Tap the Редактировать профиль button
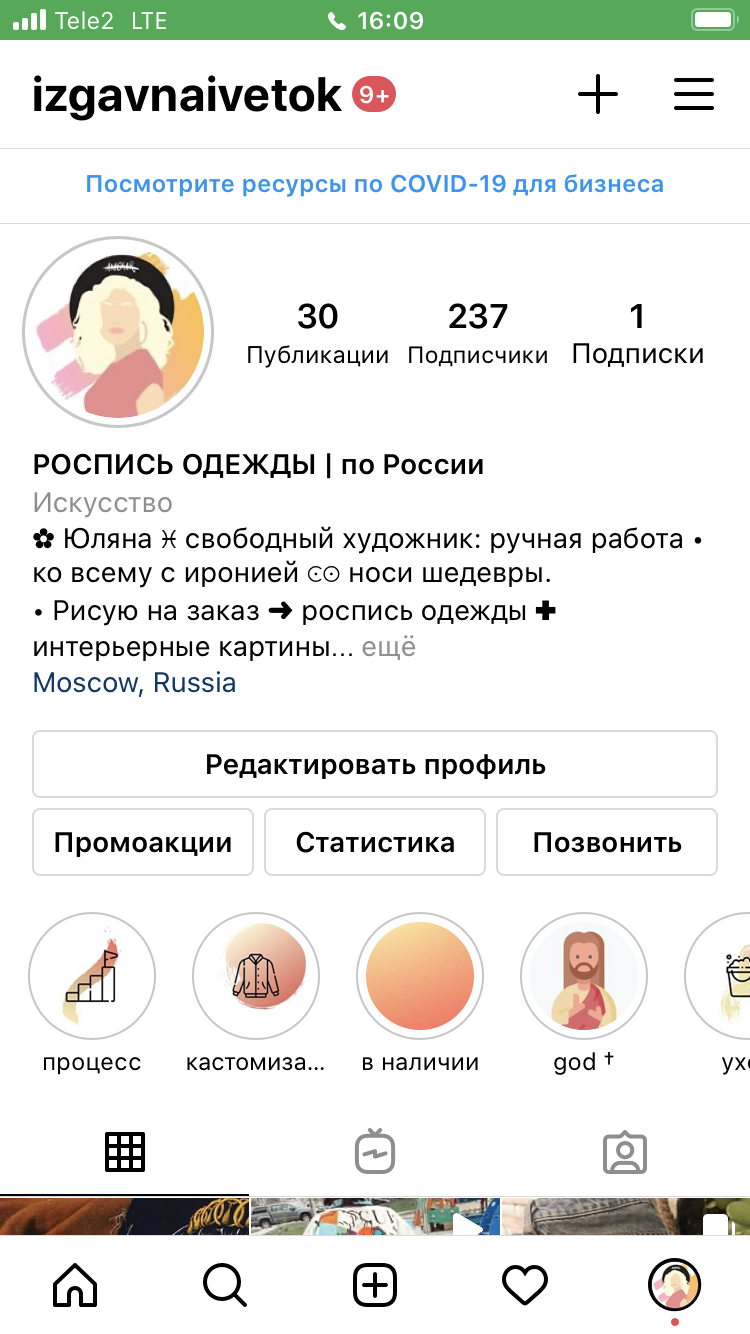Screen dimensions: 750x1334 pyautogui.click(x=375, y=765)
